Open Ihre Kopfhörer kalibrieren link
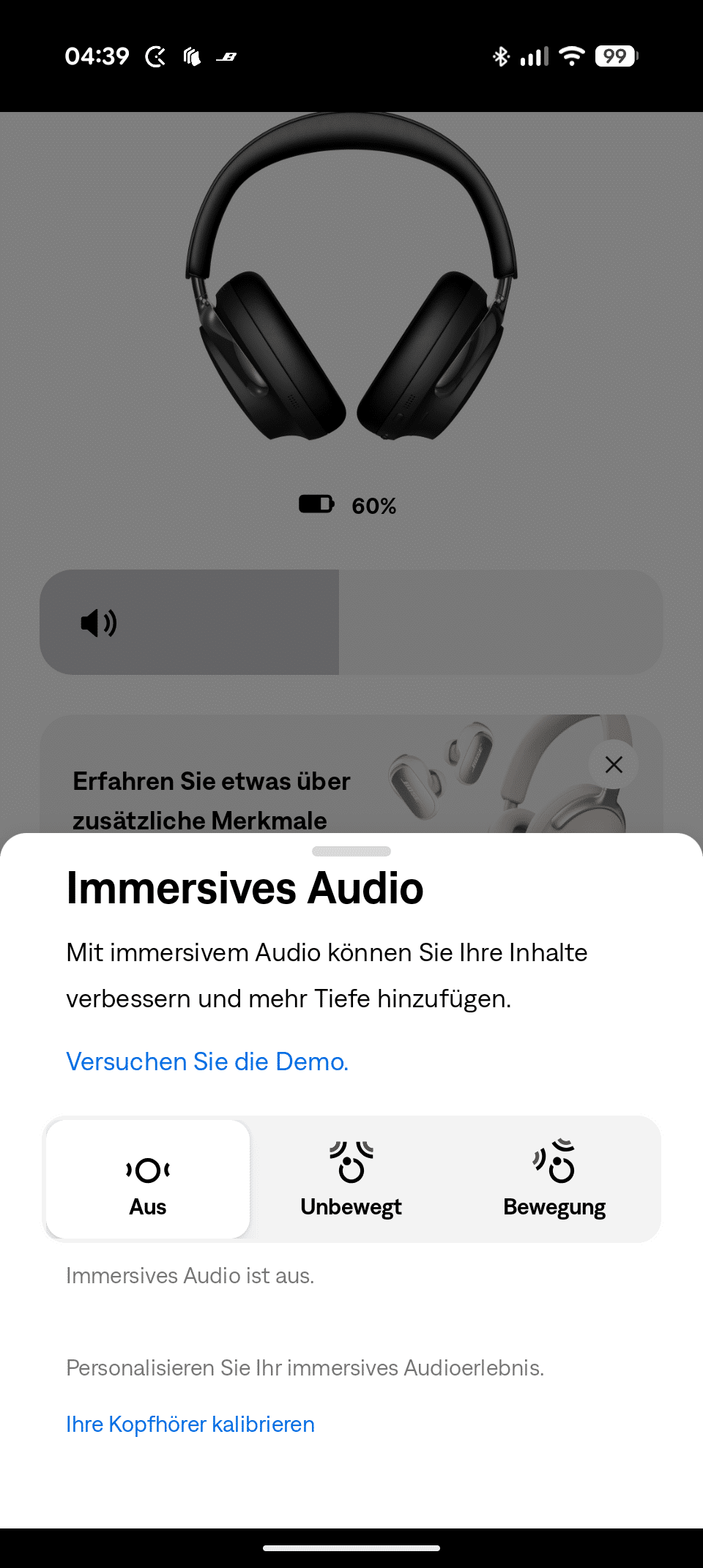The height and width of the screenshot is (1568, 703). (x=190, y=1424)
